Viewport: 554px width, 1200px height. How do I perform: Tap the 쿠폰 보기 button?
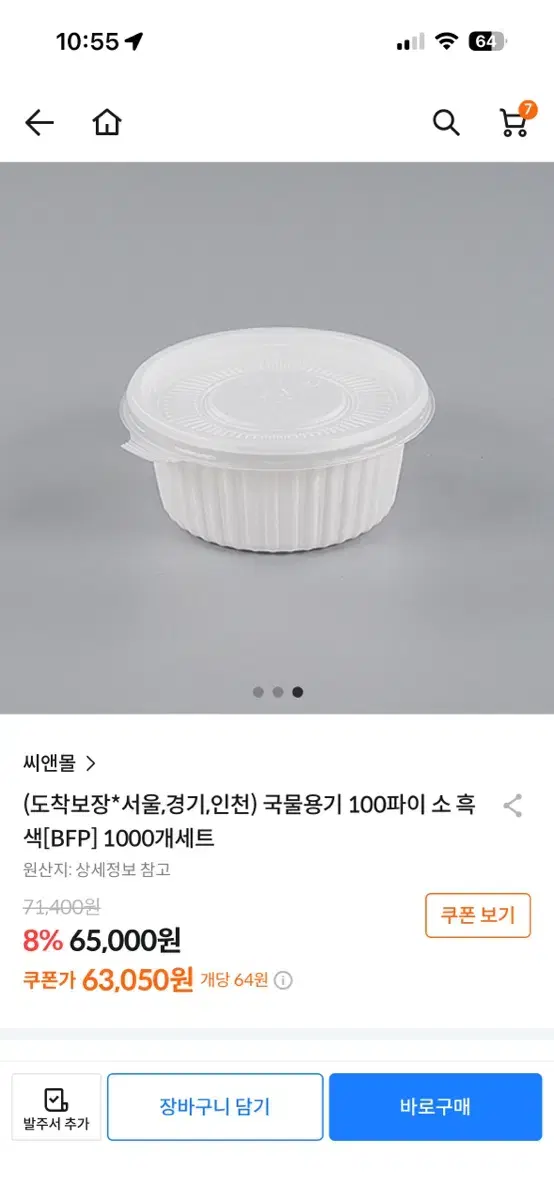coord(478,915)
